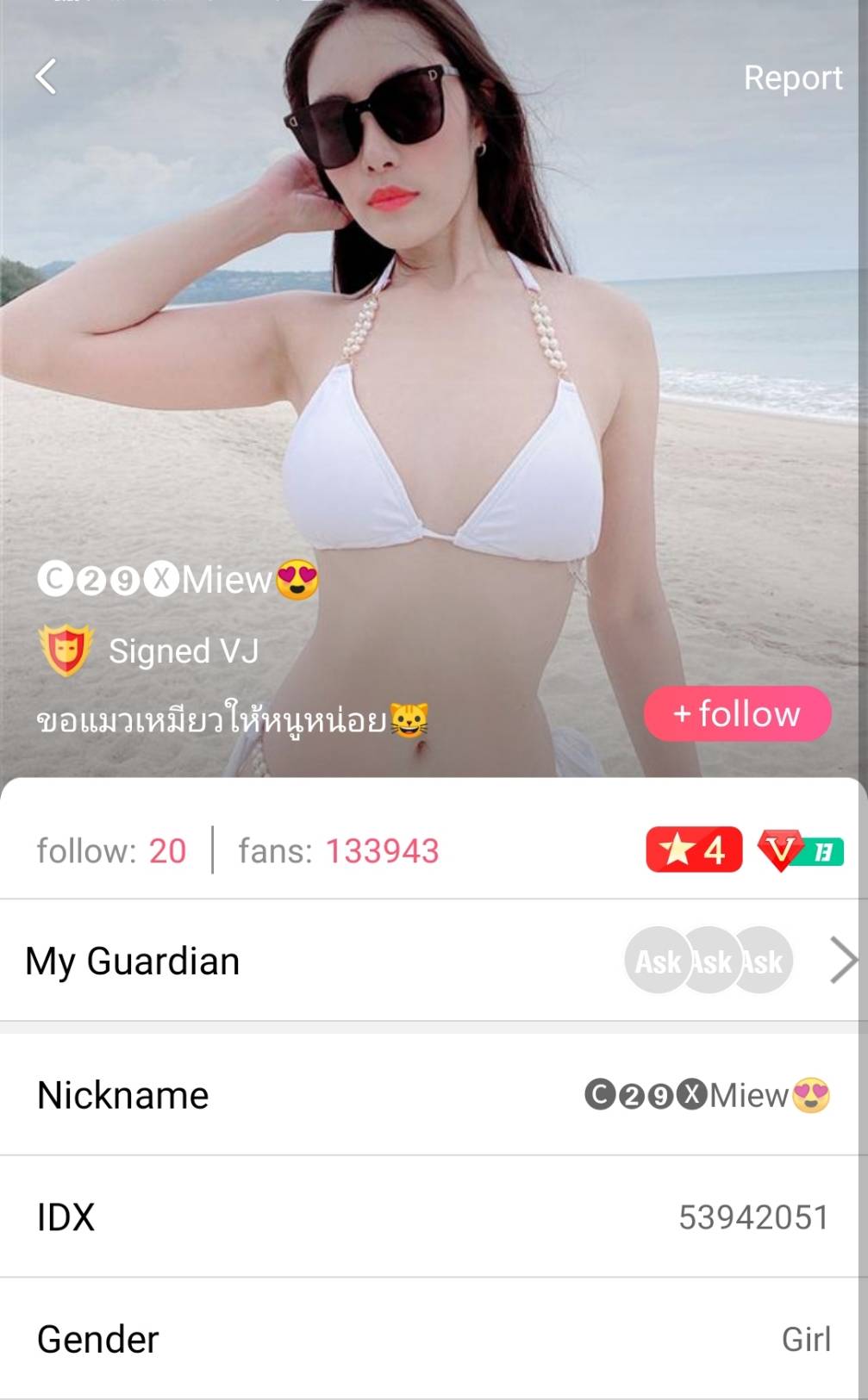The width and height of the screenshot is (868, 1400).
Task: Follow Miew with the pink button
Action: [737, 713]
